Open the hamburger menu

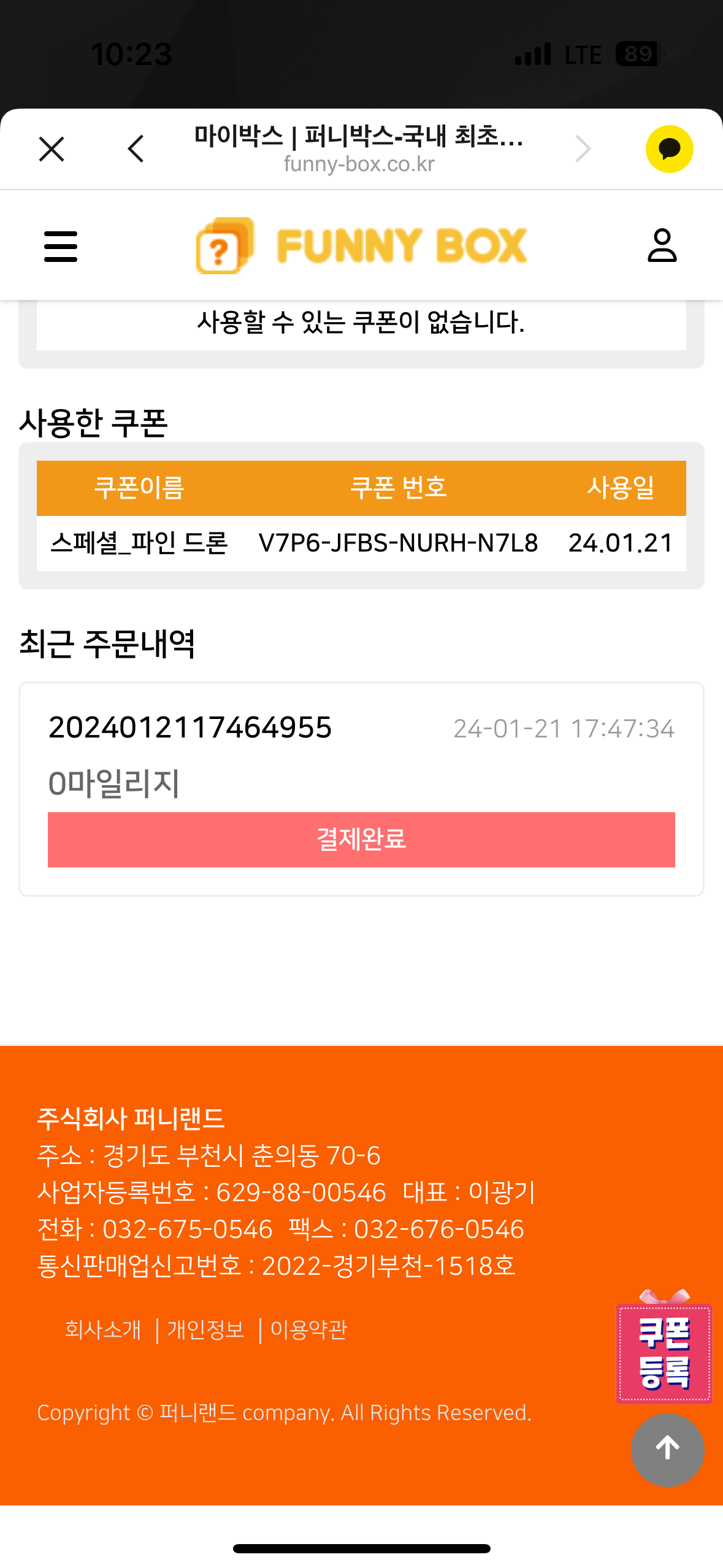(x=61, y=246)
